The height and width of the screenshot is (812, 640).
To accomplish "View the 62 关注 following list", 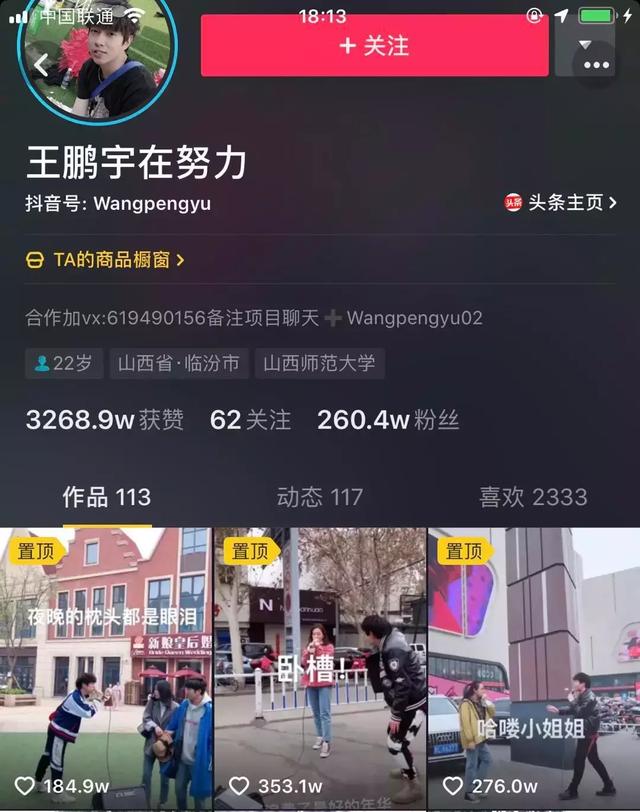I will coord(250,420).
